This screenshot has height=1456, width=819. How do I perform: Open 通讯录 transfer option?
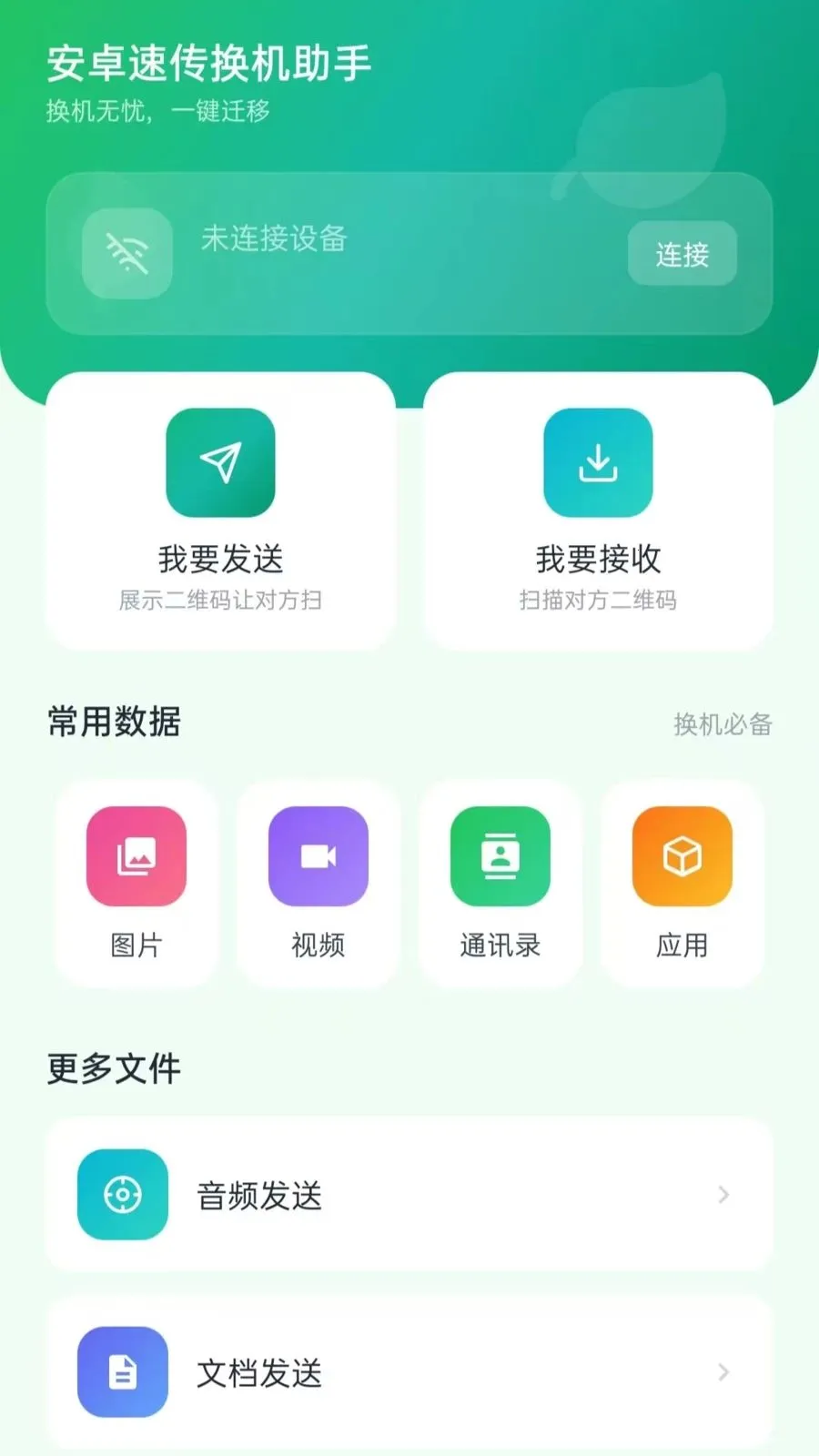coord(500,883)
